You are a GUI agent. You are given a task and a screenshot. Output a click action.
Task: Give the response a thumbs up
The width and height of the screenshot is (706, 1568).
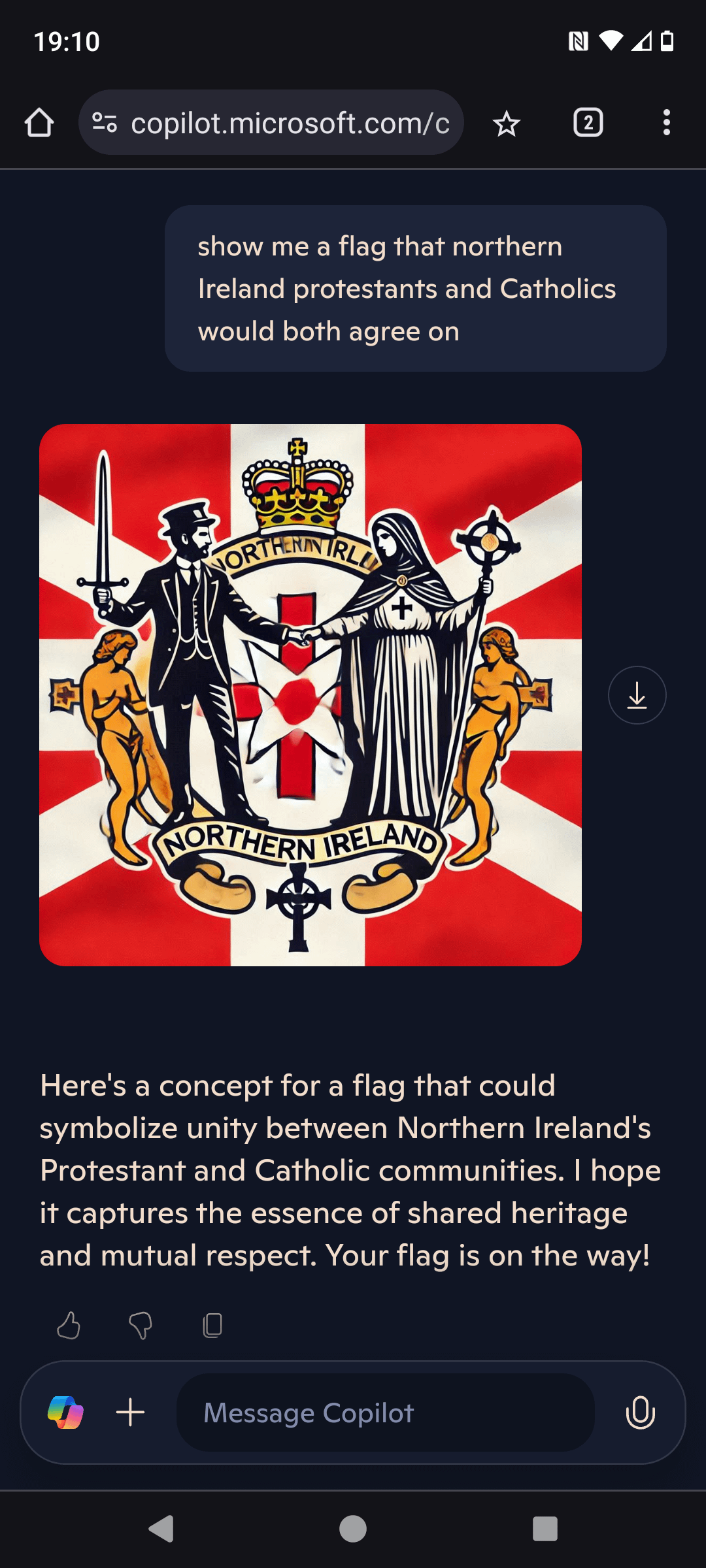pos(69,1326)
